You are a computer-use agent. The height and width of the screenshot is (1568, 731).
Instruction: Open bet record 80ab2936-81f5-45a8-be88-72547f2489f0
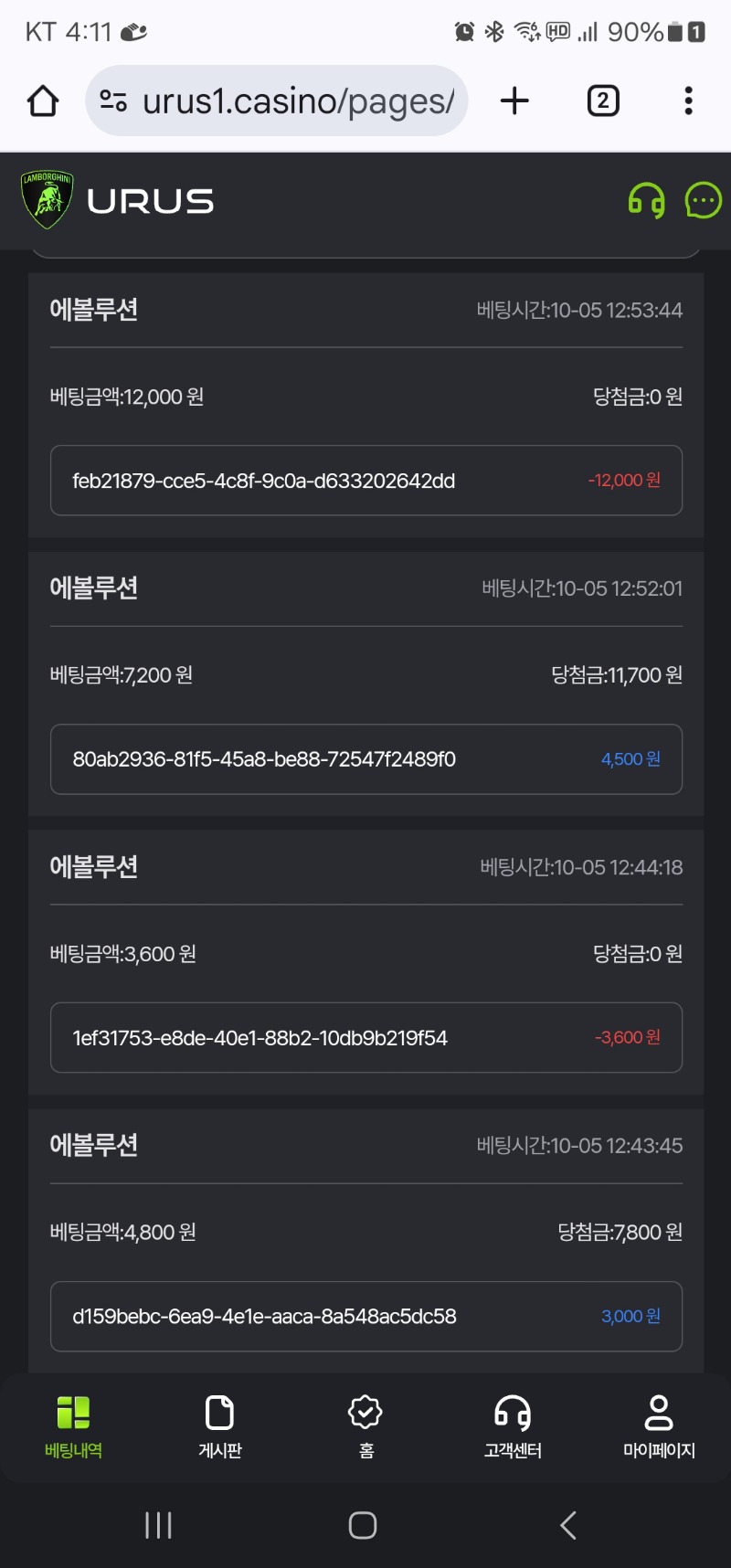(x=366, y=759)
